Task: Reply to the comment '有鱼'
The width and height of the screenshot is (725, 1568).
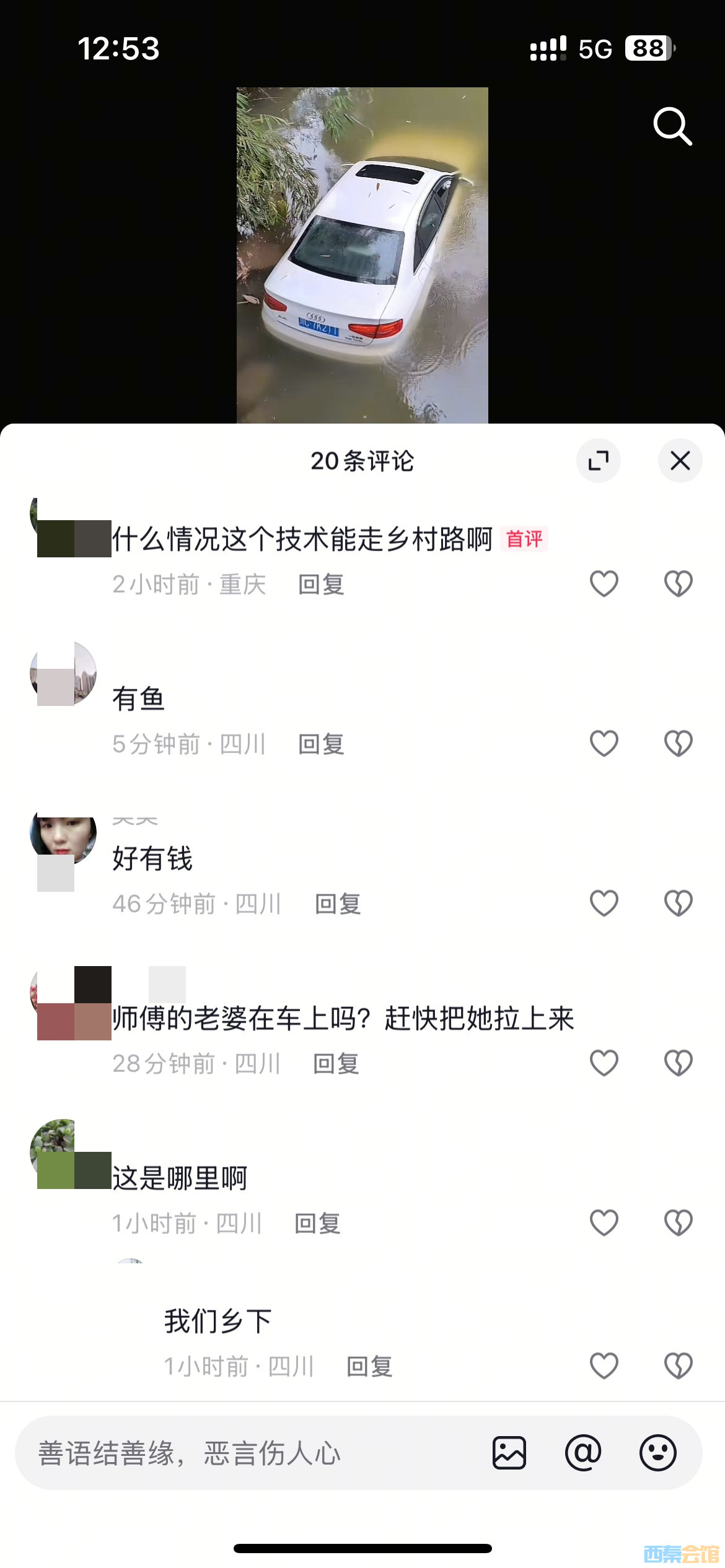Action: click(321, 744)
